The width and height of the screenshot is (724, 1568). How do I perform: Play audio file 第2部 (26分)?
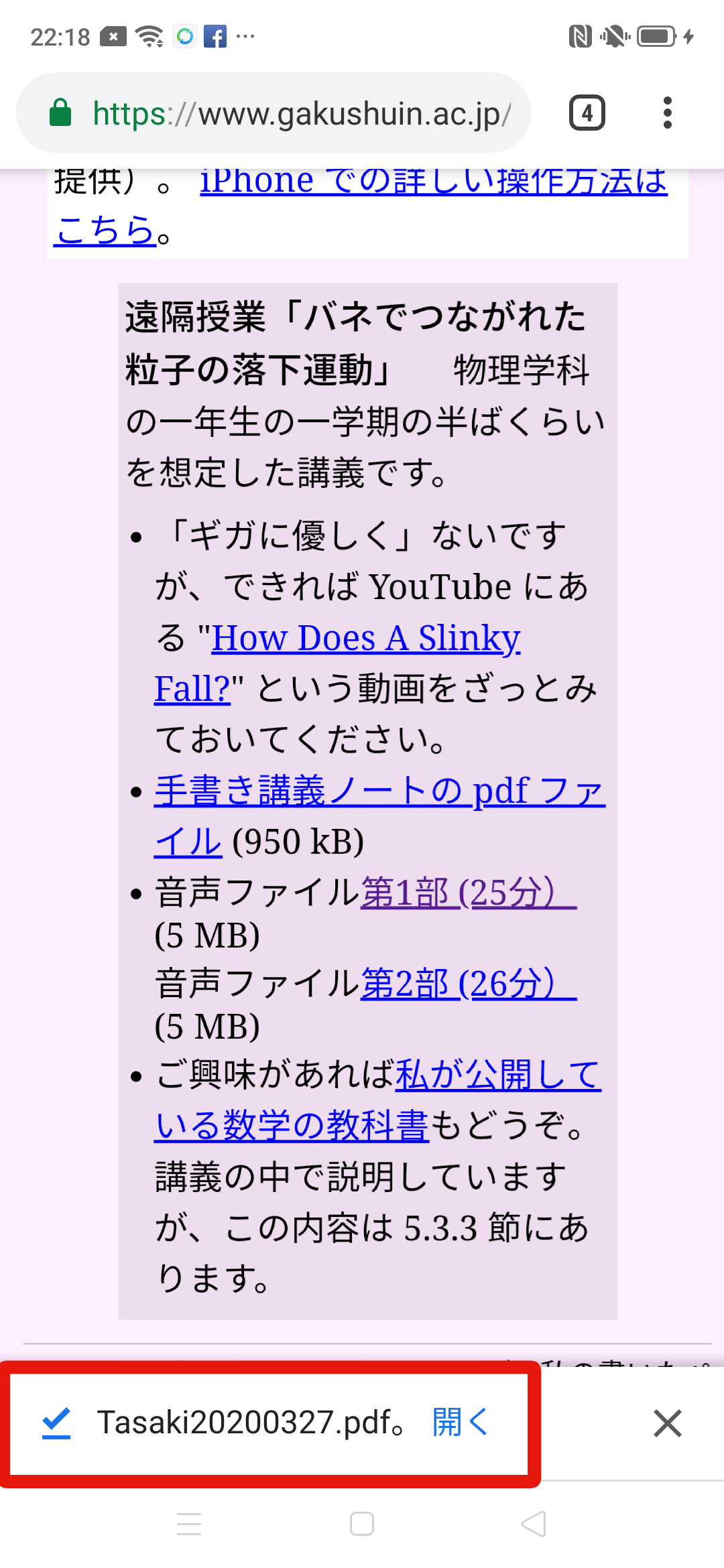469,983
